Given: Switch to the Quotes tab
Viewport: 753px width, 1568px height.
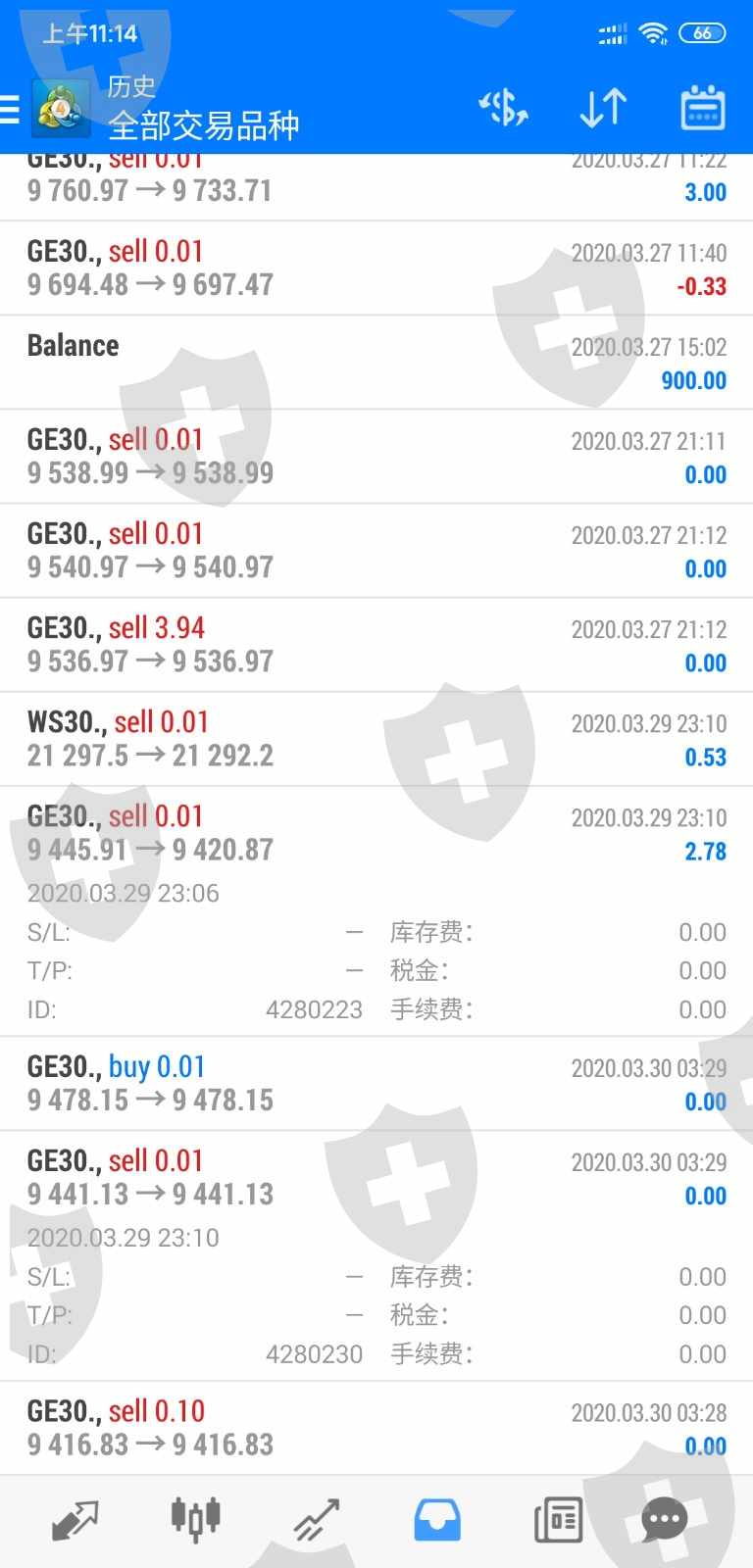Looking at the screenshot, I should pyautogui.click(x=75, y=1520).
